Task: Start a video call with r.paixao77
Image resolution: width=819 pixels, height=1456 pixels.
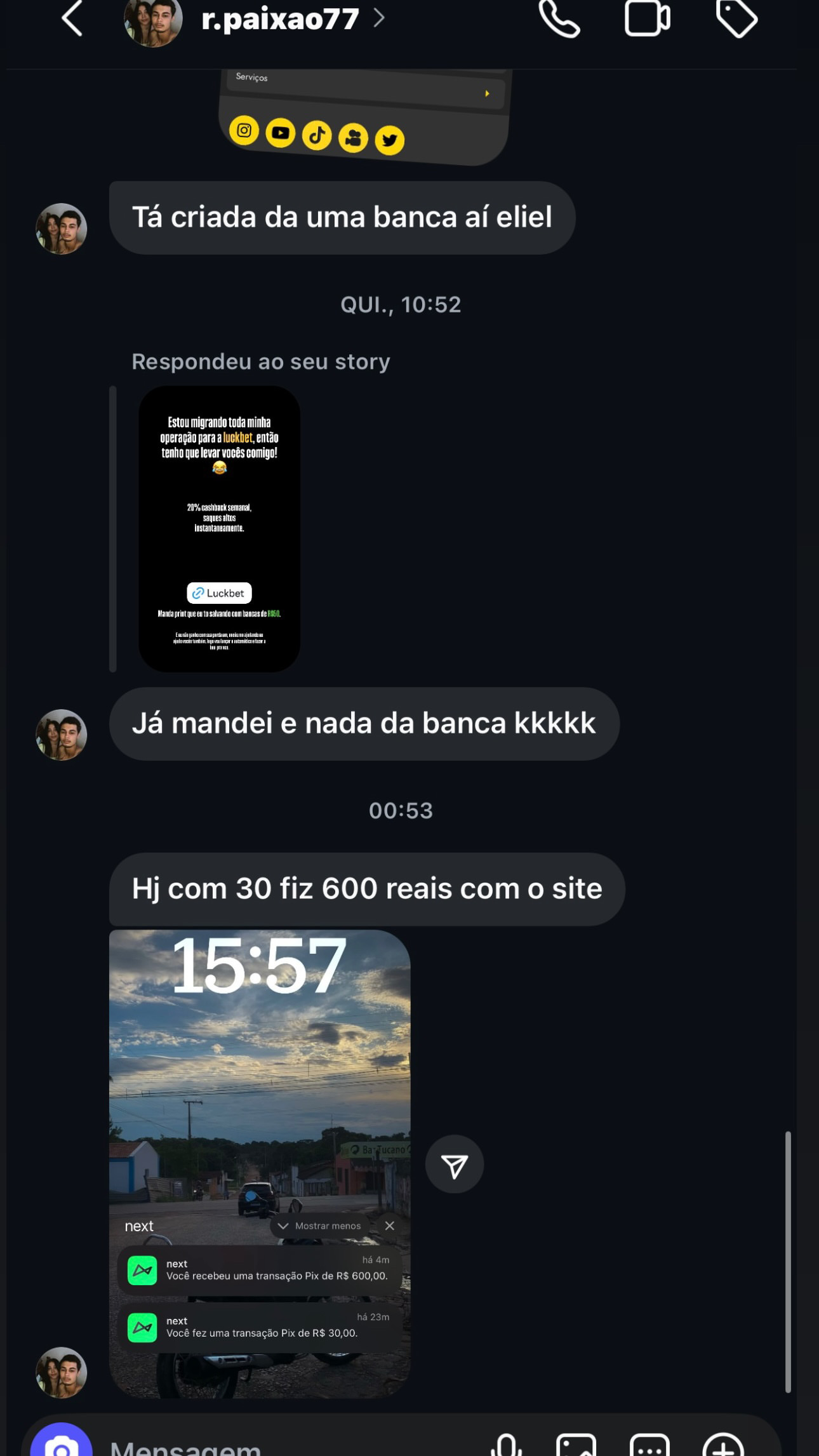Action: tap(647, 18)
